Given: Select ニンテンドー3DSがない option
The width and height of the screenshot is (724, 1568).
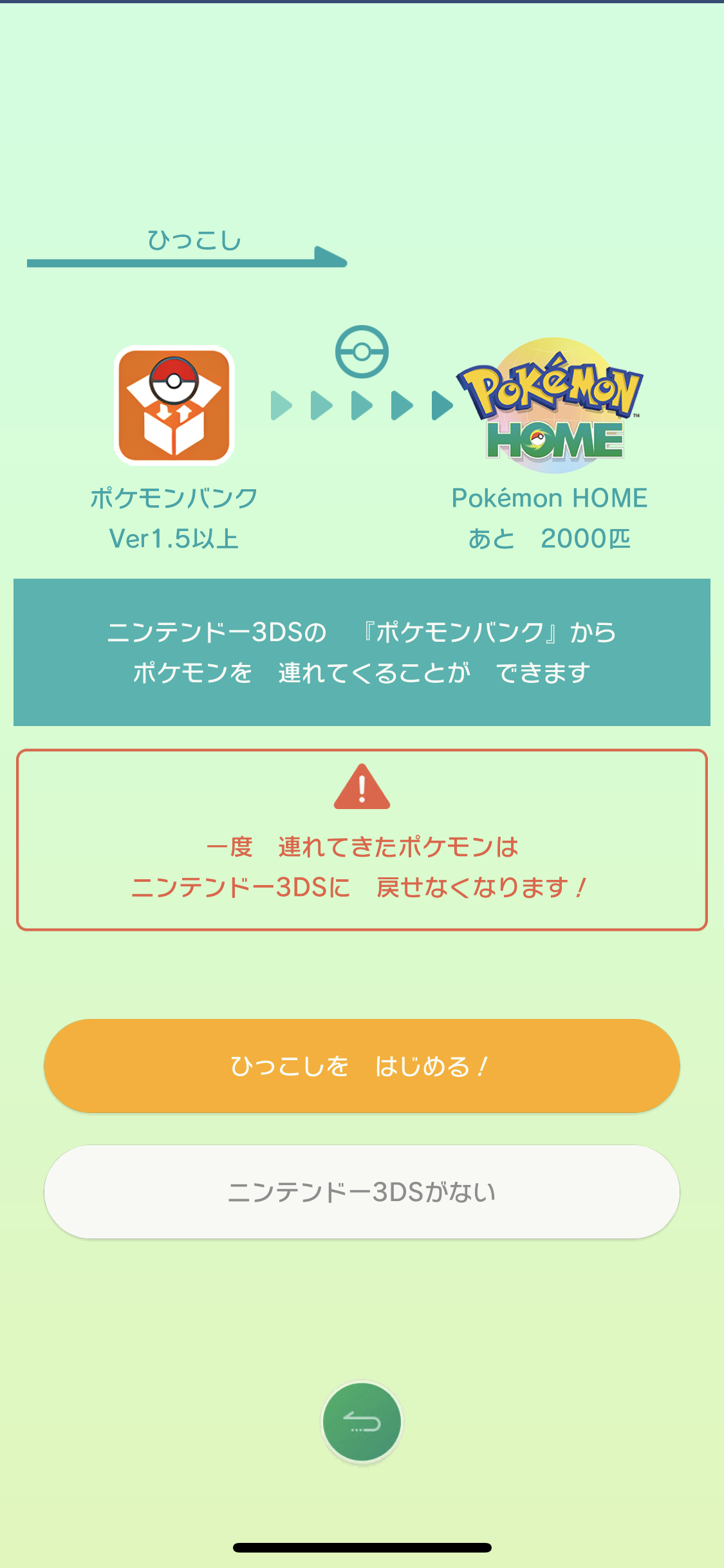Looking at the screenshot, I should pos(362,1192).
